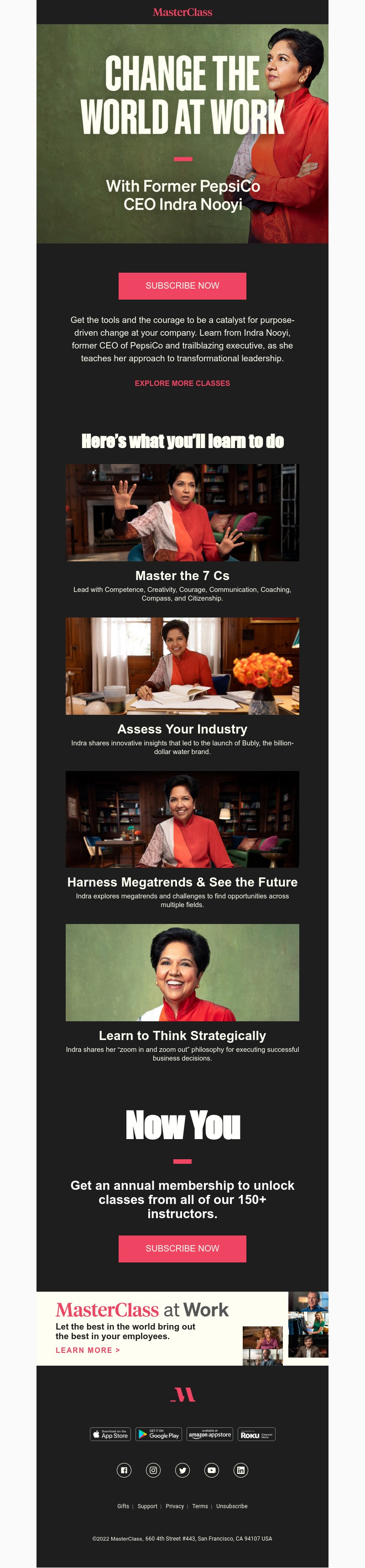Open the Amazon Appstore badge
365x1568 pixels.
pos(209,1435)
